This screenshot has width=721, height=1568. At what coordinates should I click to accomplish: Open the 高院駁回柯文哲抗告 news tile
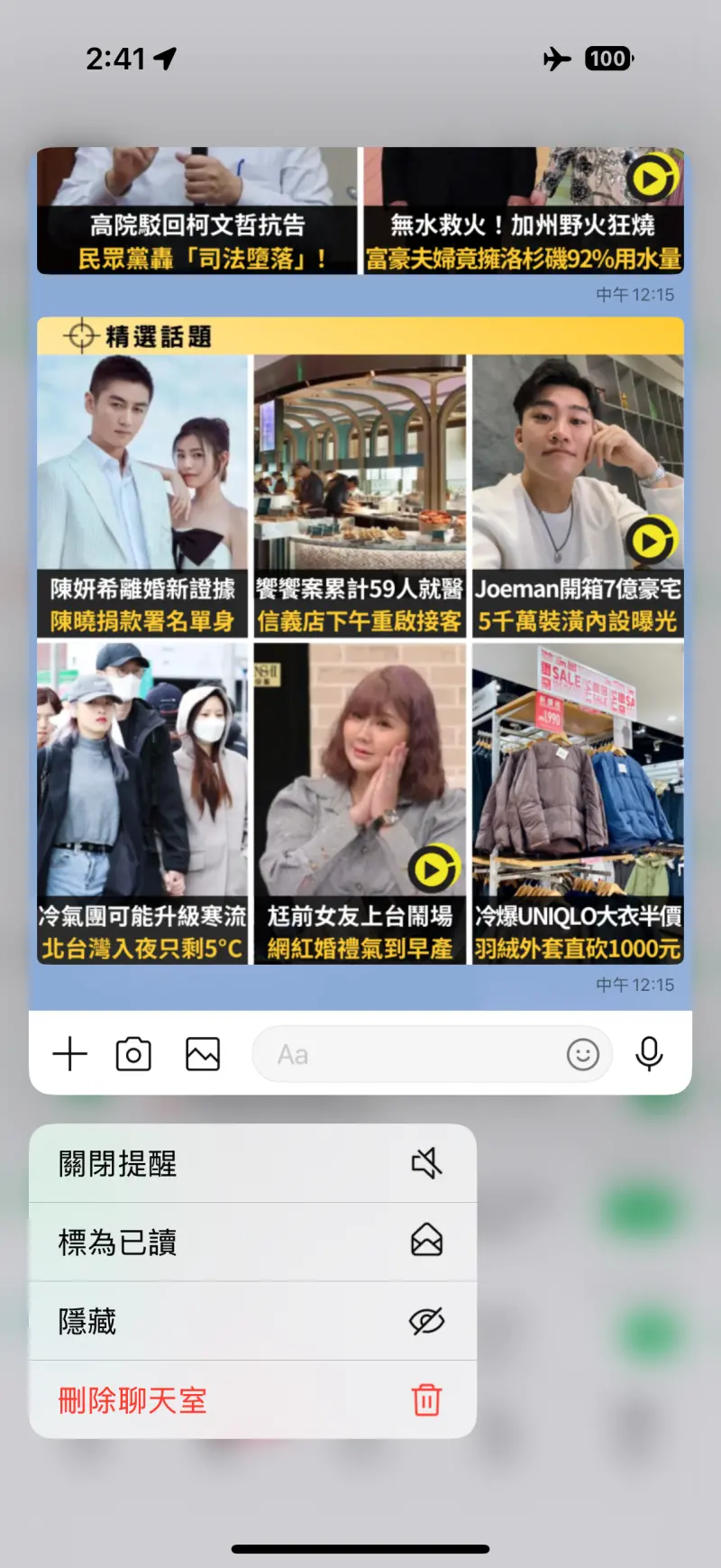click(x=197, y=210)
